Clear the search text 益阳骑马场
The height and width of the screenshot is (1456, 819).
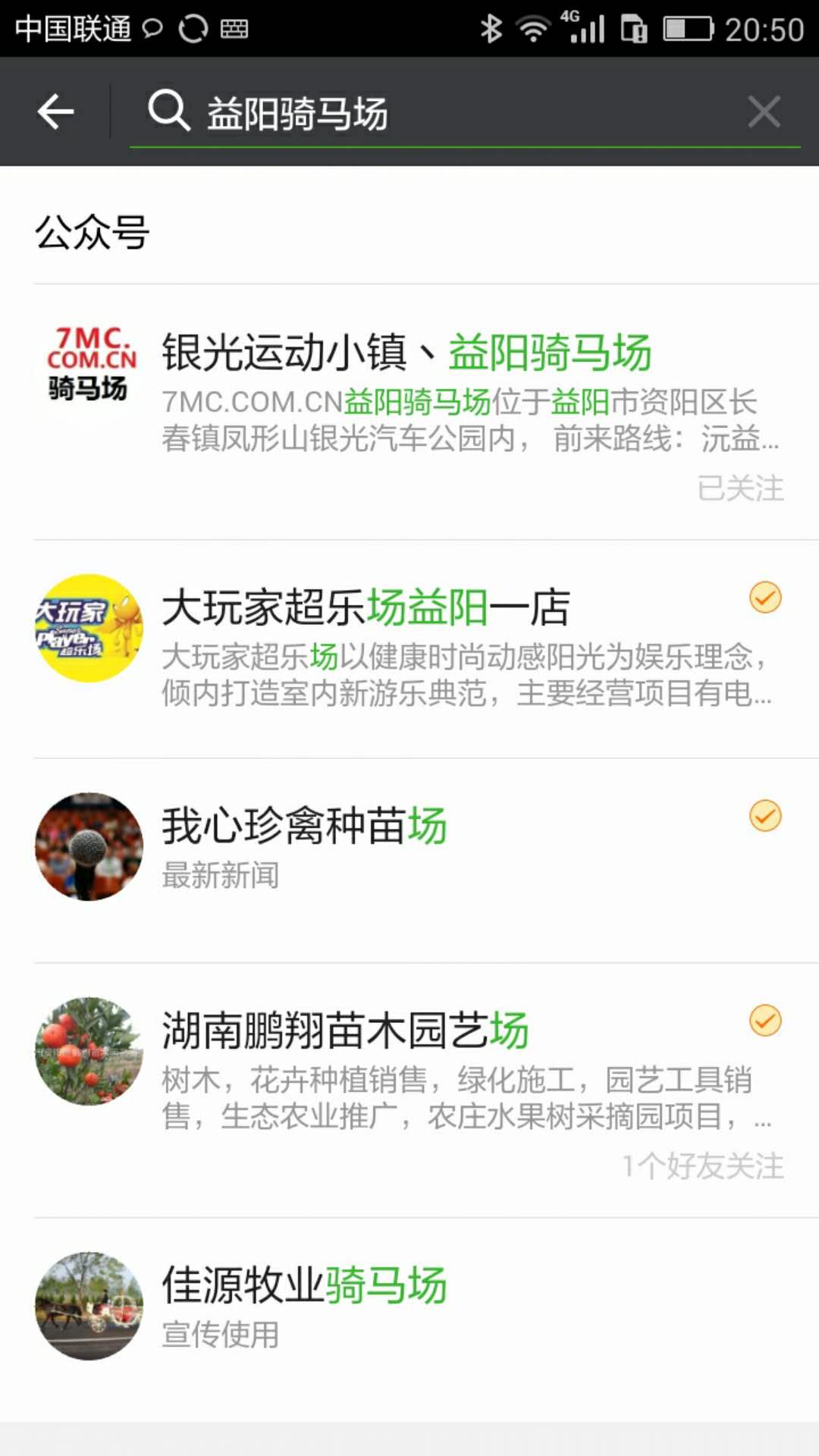click(764, 112)
